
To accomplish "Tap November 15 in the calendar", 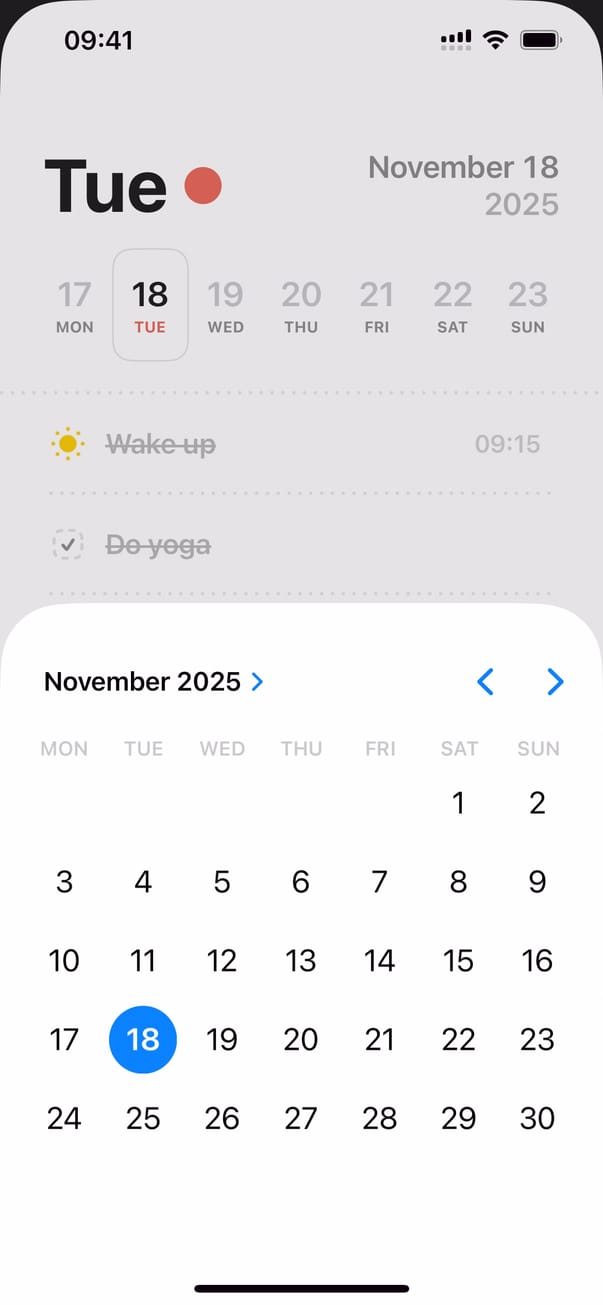I will point(458,960).
